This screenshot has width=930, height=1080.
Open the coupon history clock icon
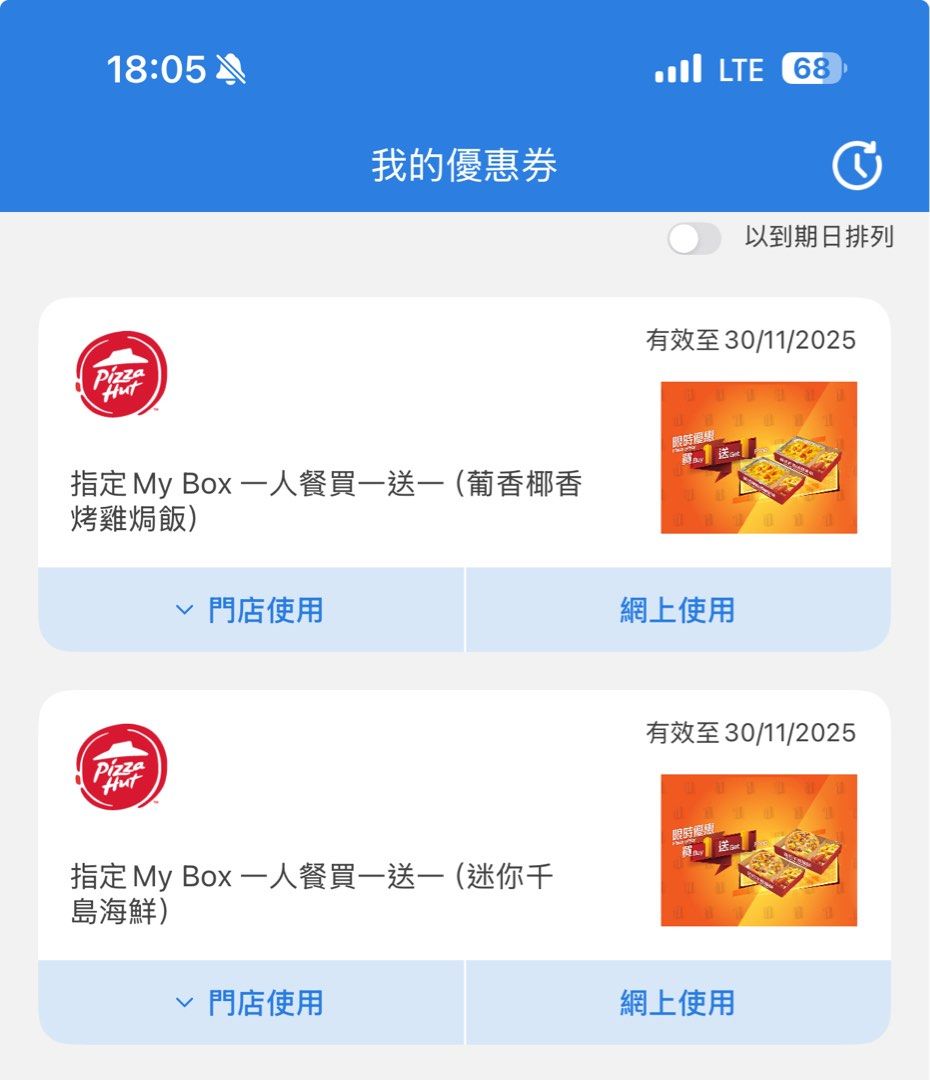(x=858, y=163)
